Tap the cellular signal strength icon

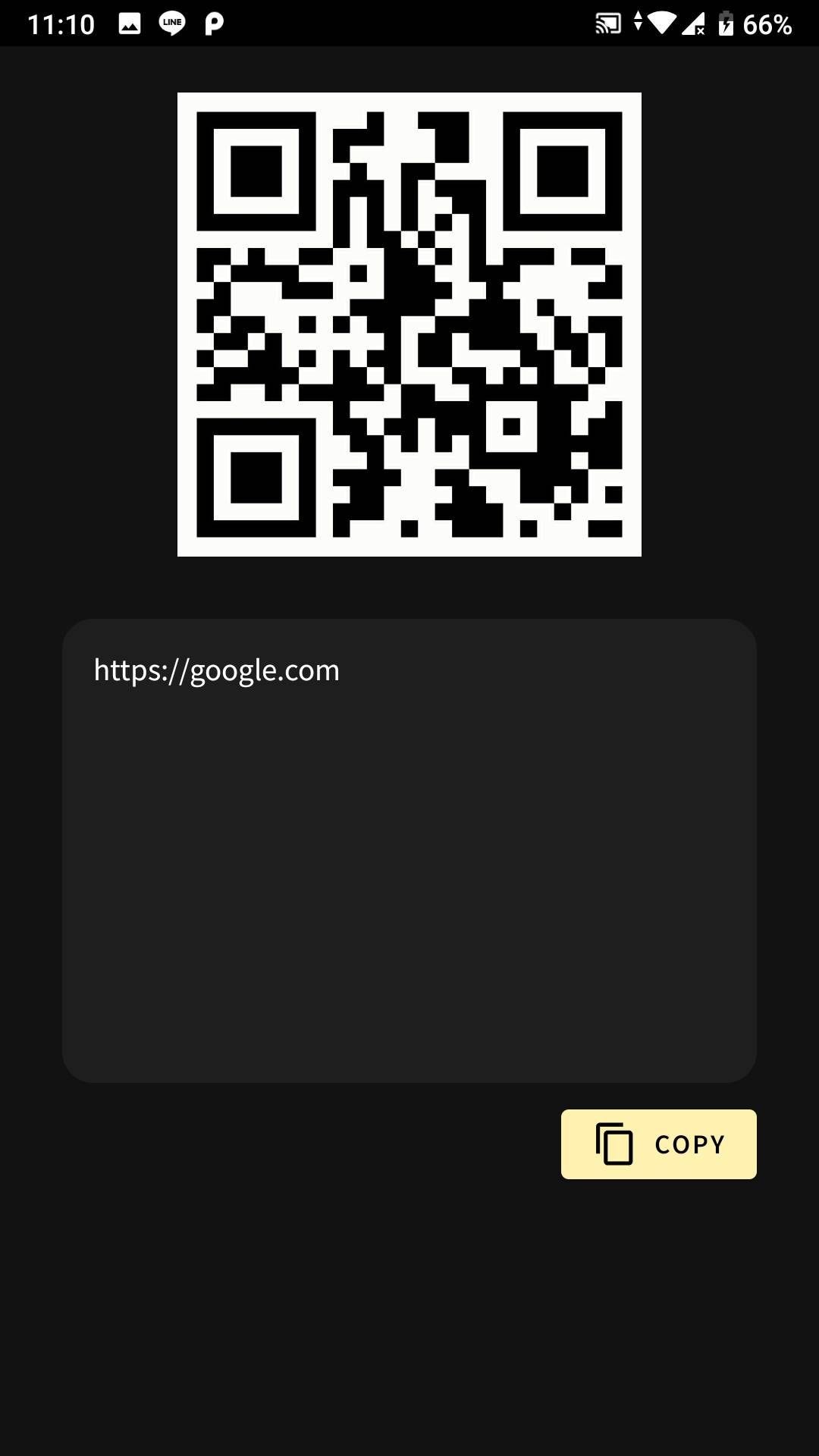pos(692,23)
